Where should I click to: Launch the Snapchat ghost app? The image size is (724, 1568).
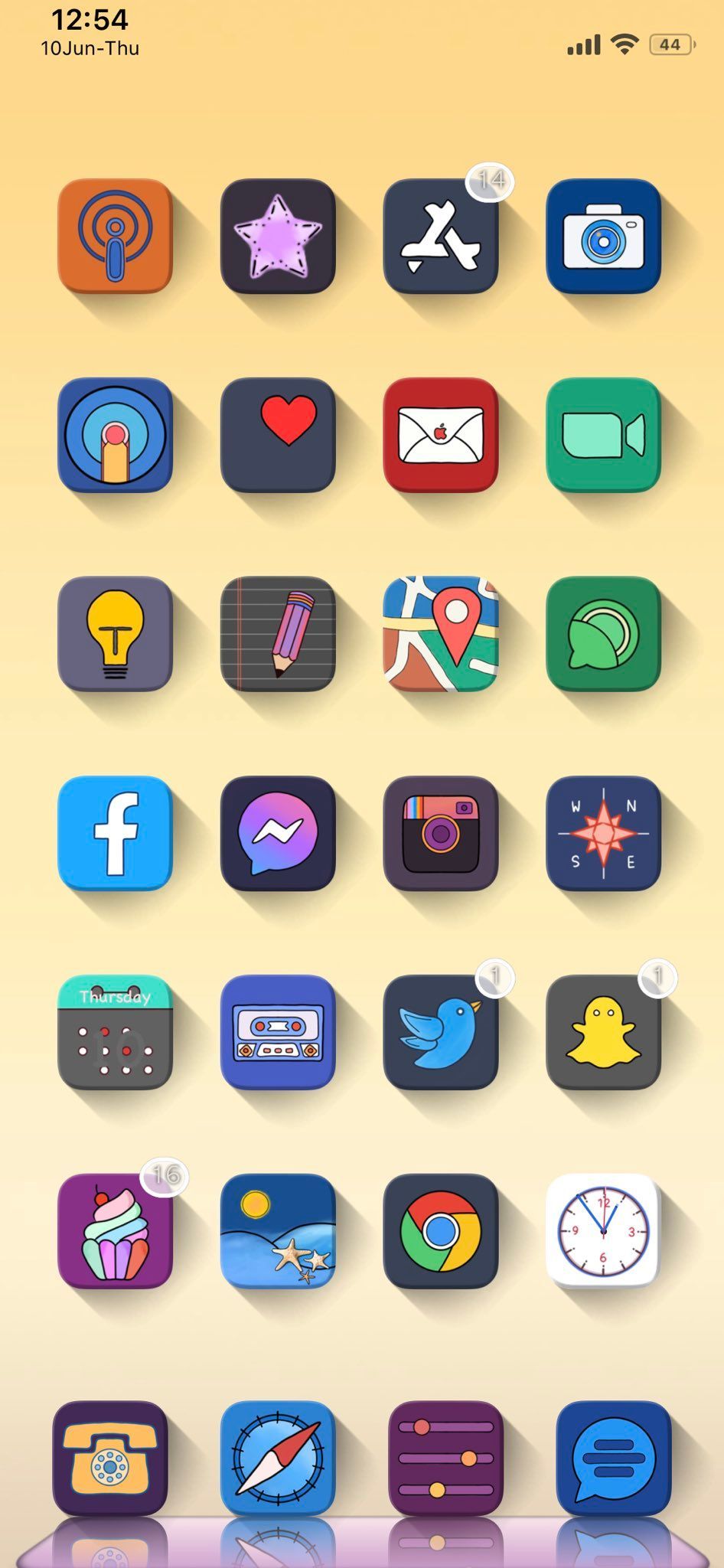(x=603, y=1032)
